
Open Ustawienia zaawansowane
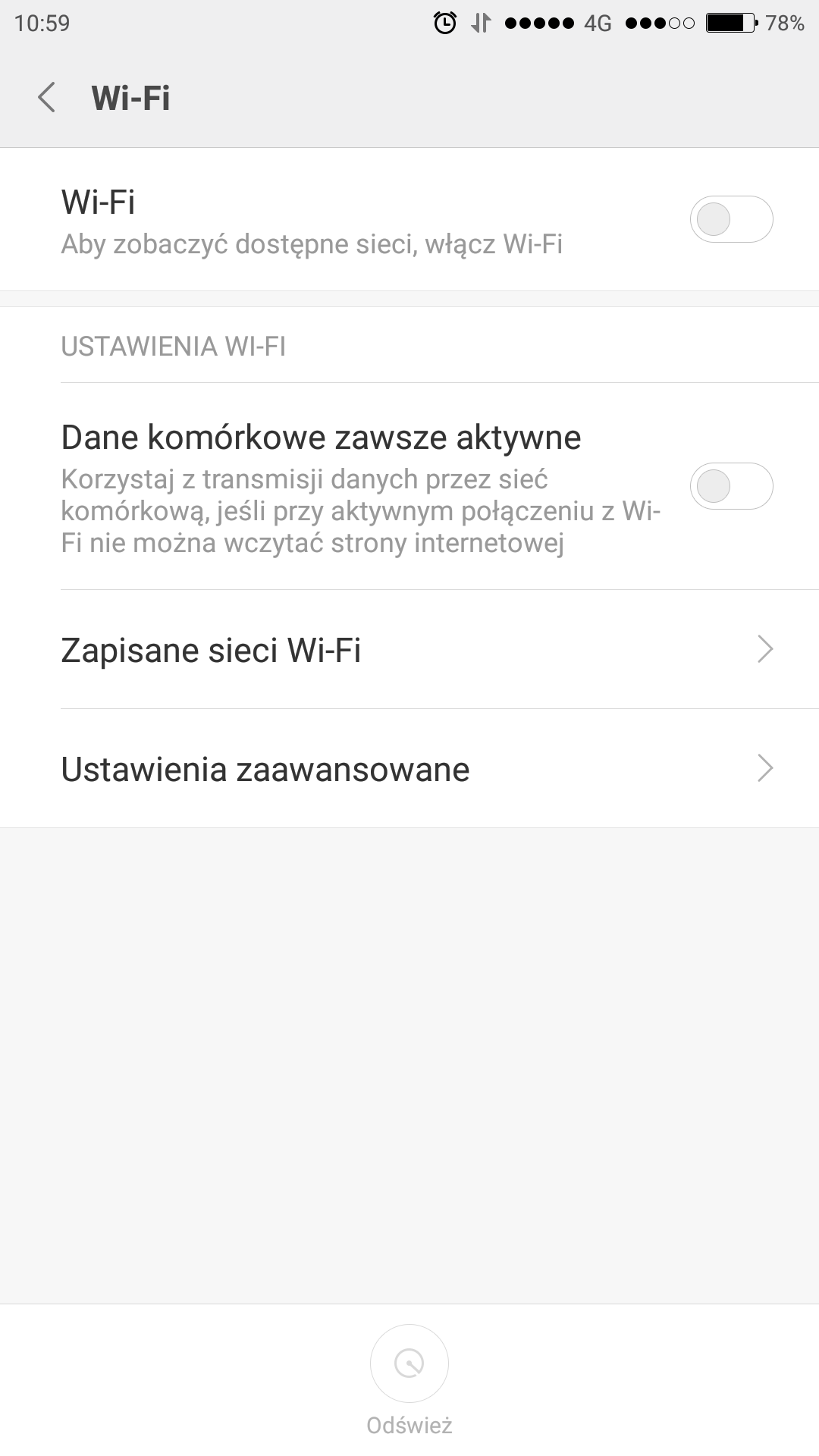(x=409, y=769)
